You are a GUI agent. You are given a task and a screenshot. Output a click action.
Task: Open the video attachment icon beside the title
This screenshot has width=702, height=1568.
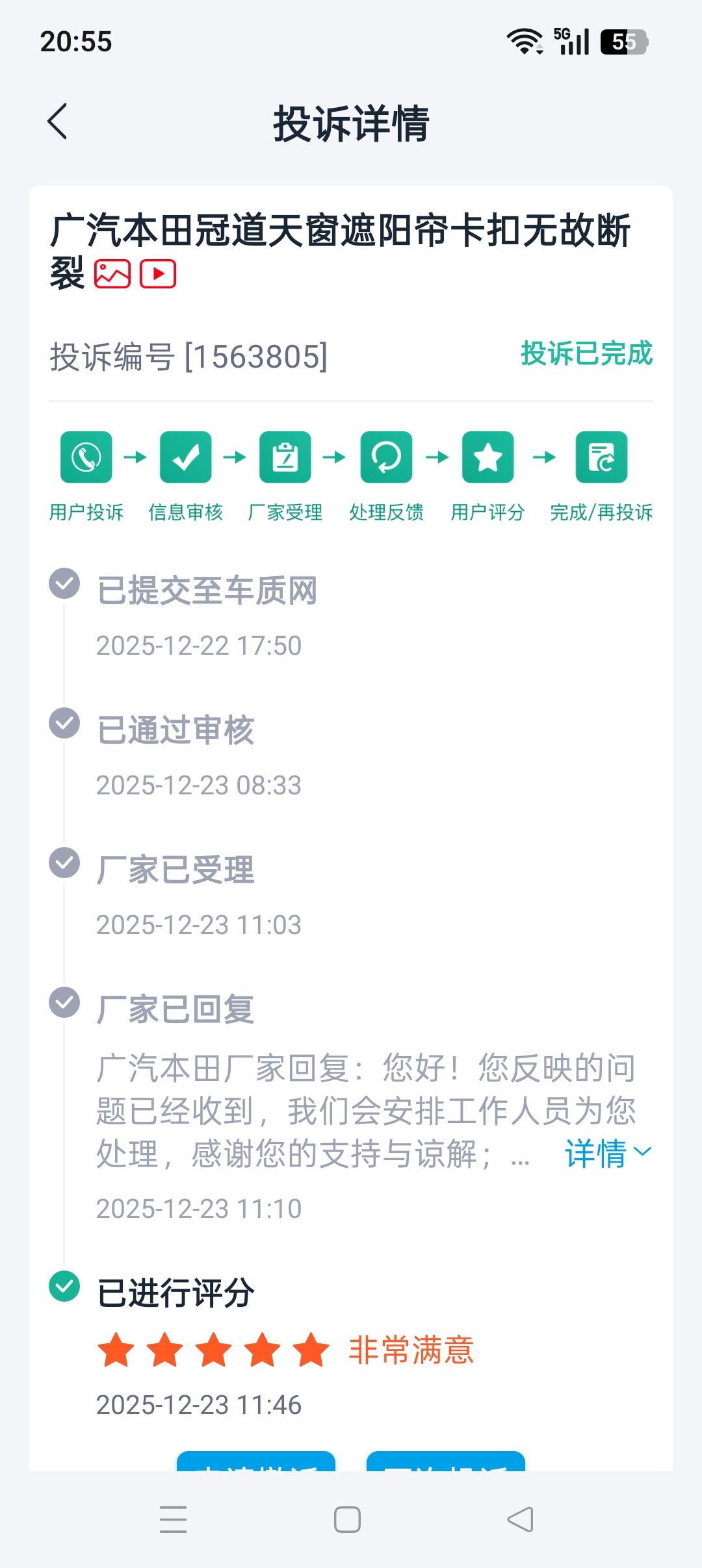[x=158, y=273]
